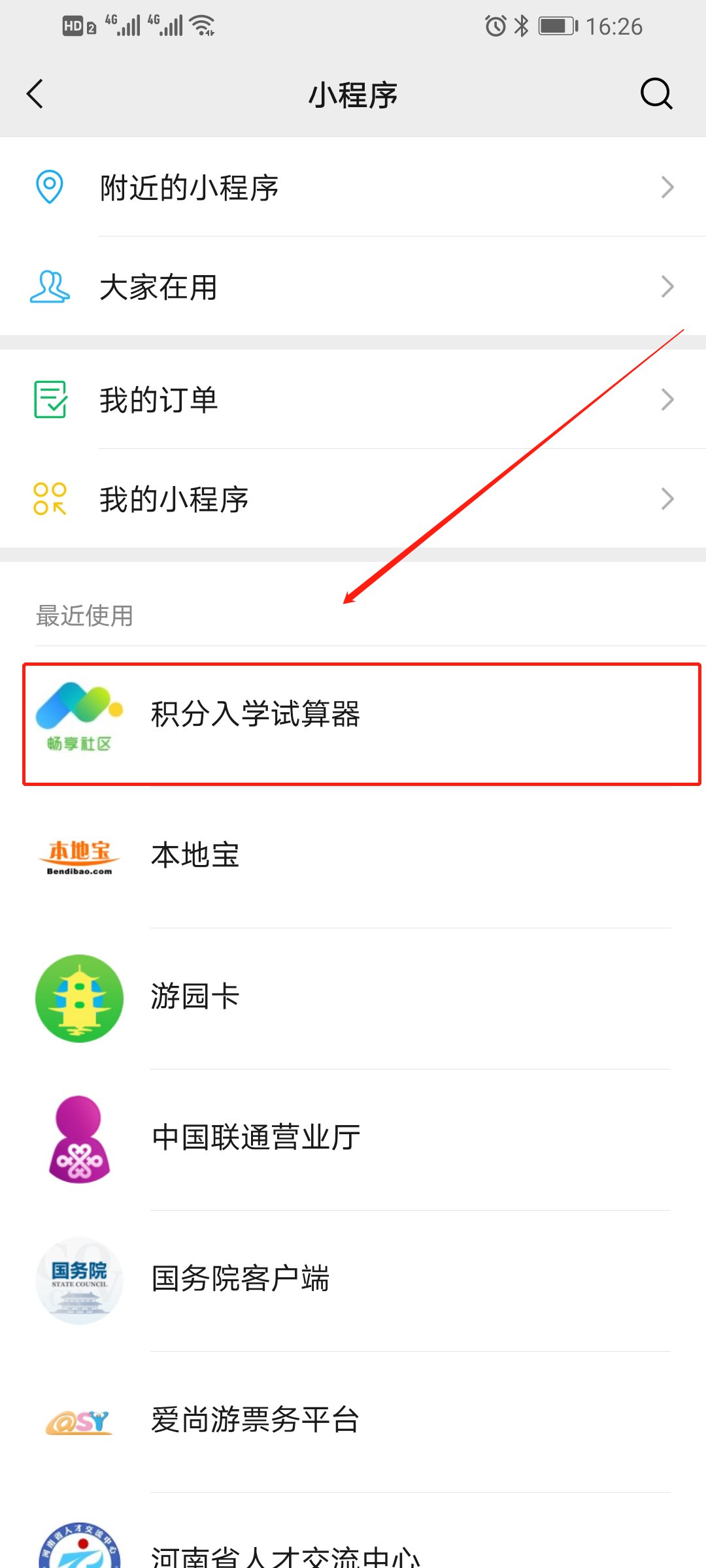Launch the 游园卡 mini program
Screen dimensions: 706x1568
pyautogui.click(x=353, y=998)
